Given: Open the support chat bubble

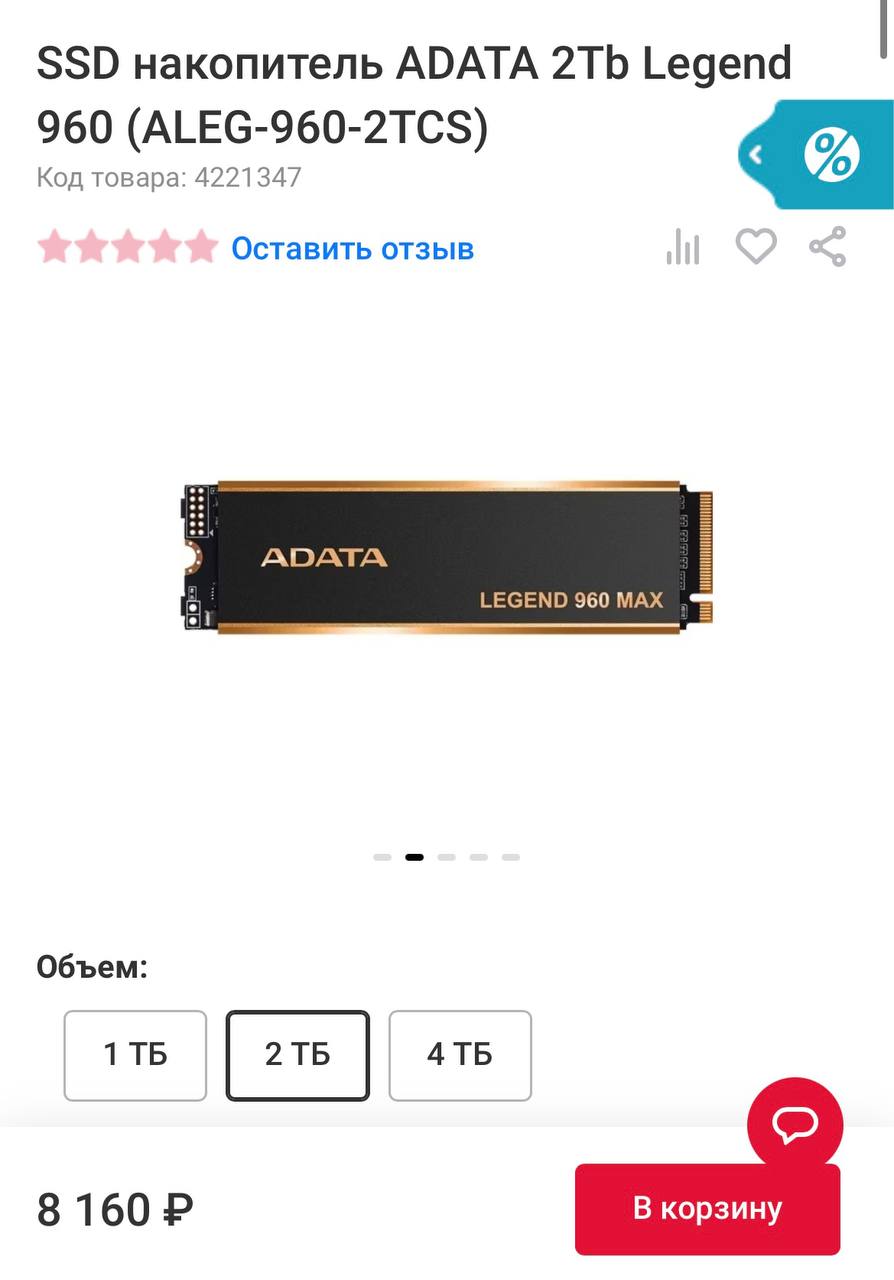Looking at the screenshot, I should point(795,1124).
